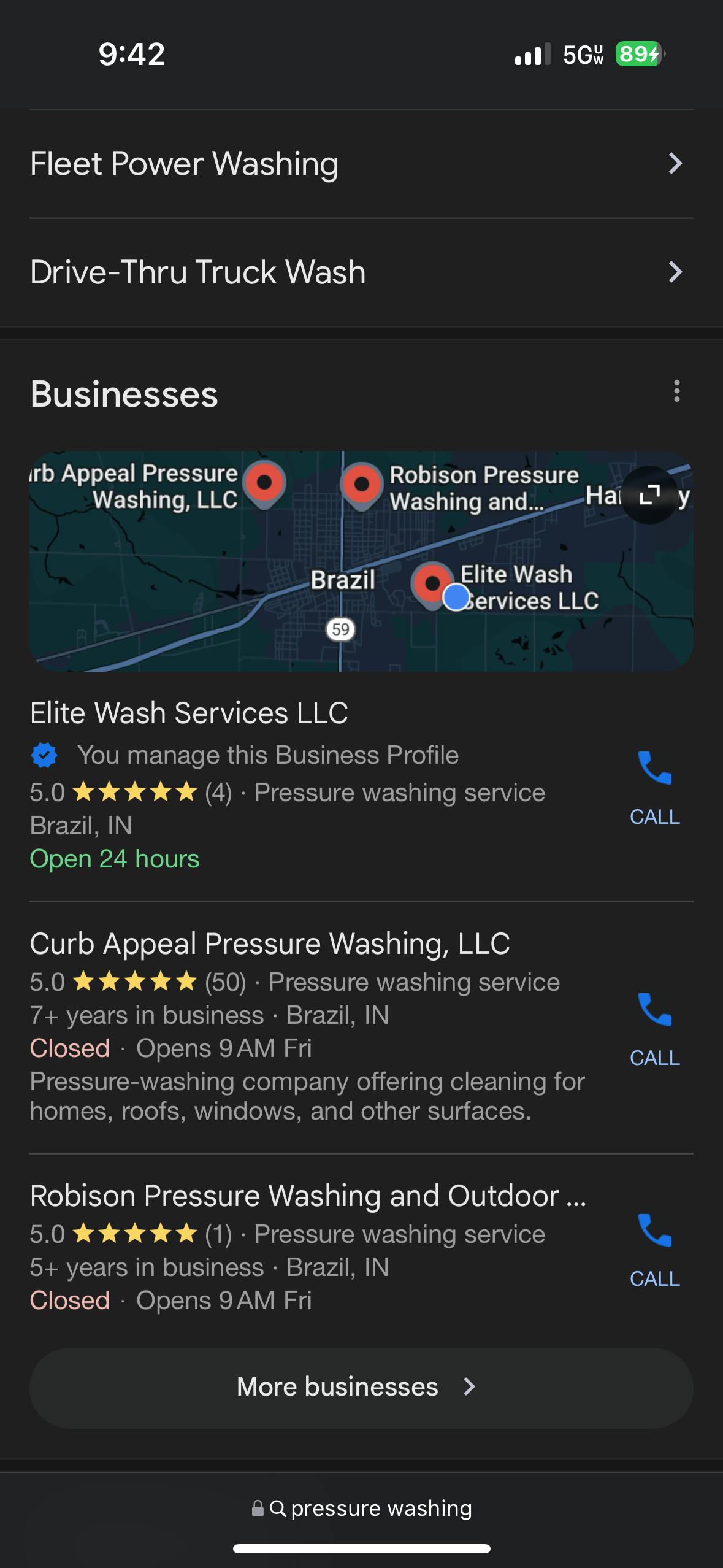
Task: Open the Businesses overflow menu
Action: pyautogui.click(x=676, y=391)
